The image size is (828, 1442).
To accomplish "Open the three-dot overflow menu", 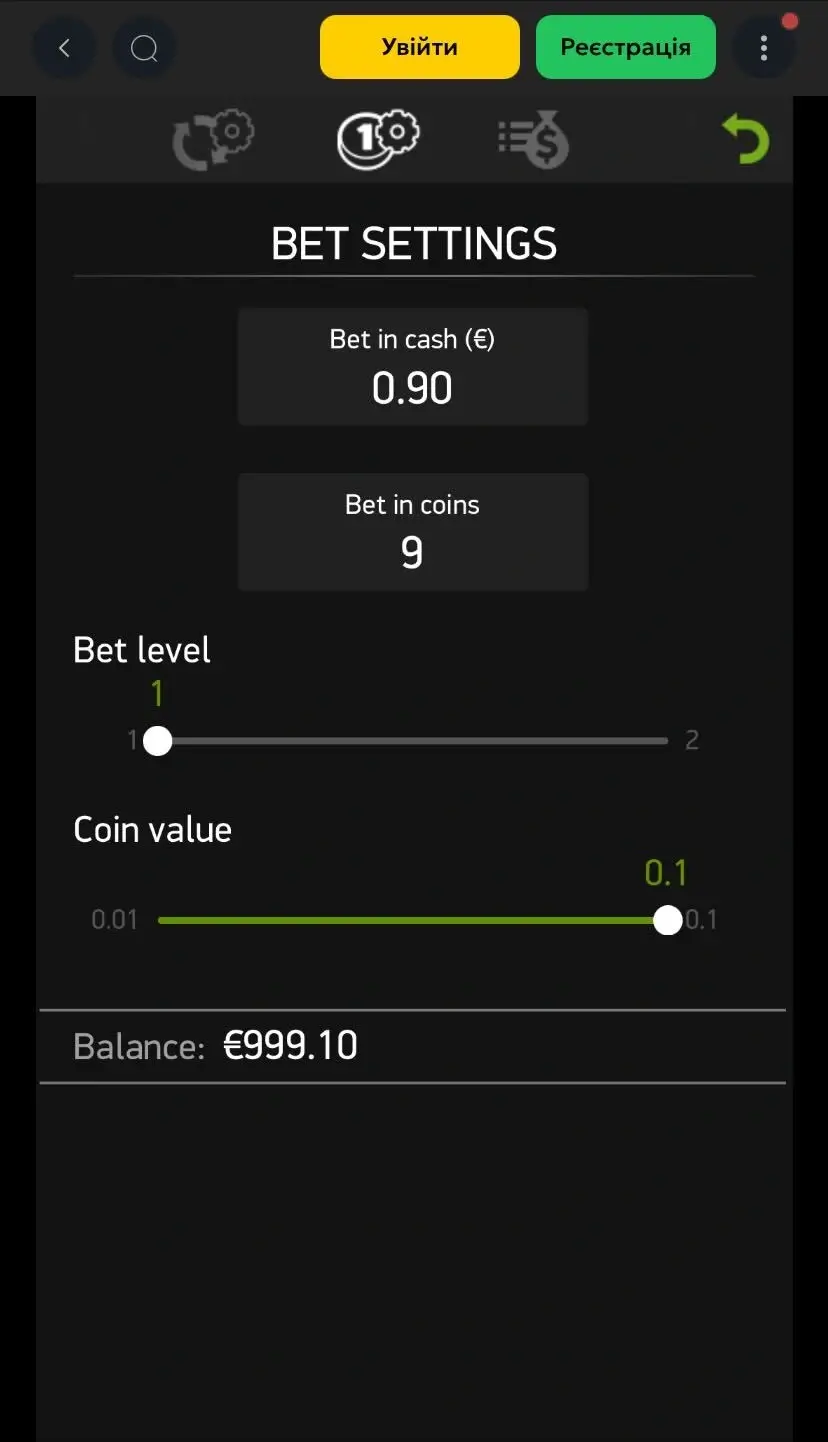I will [x=764, y=48].
